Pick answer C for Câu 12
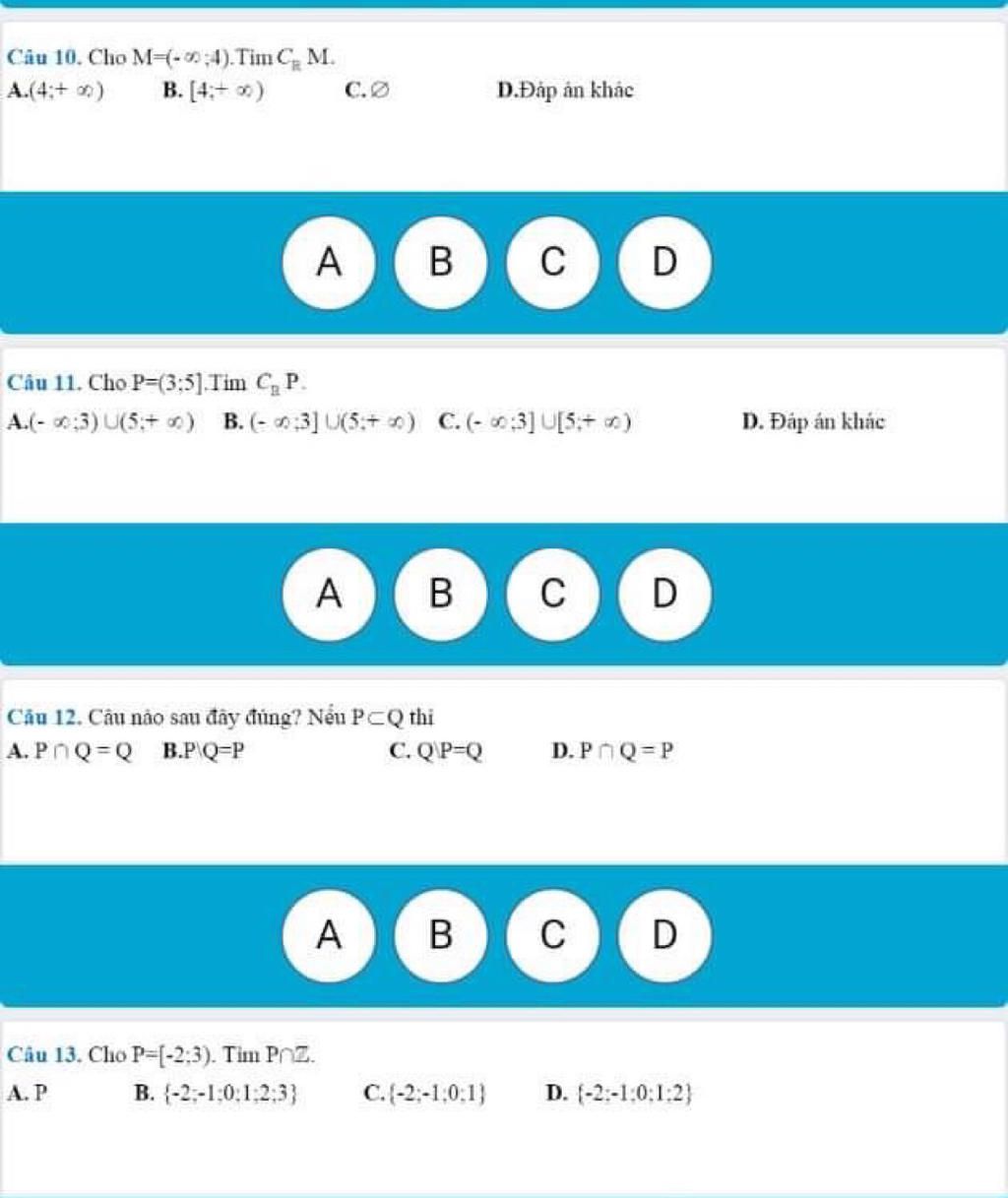The height and width of the screenshot is (1198, 1008). click(x=552, y=935)
